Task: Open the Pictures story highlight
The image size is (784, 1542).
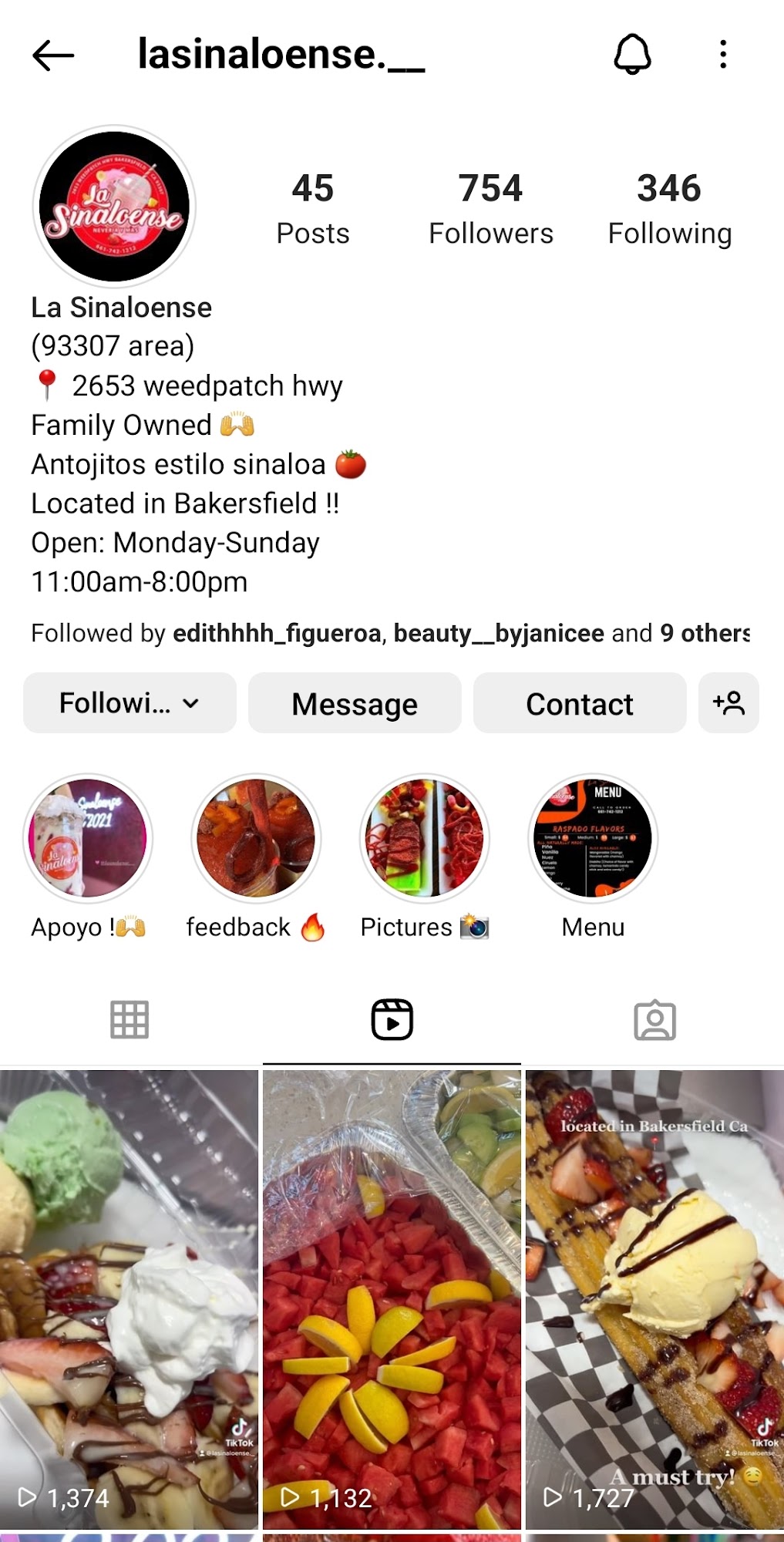Action: [x=424, y=838]
